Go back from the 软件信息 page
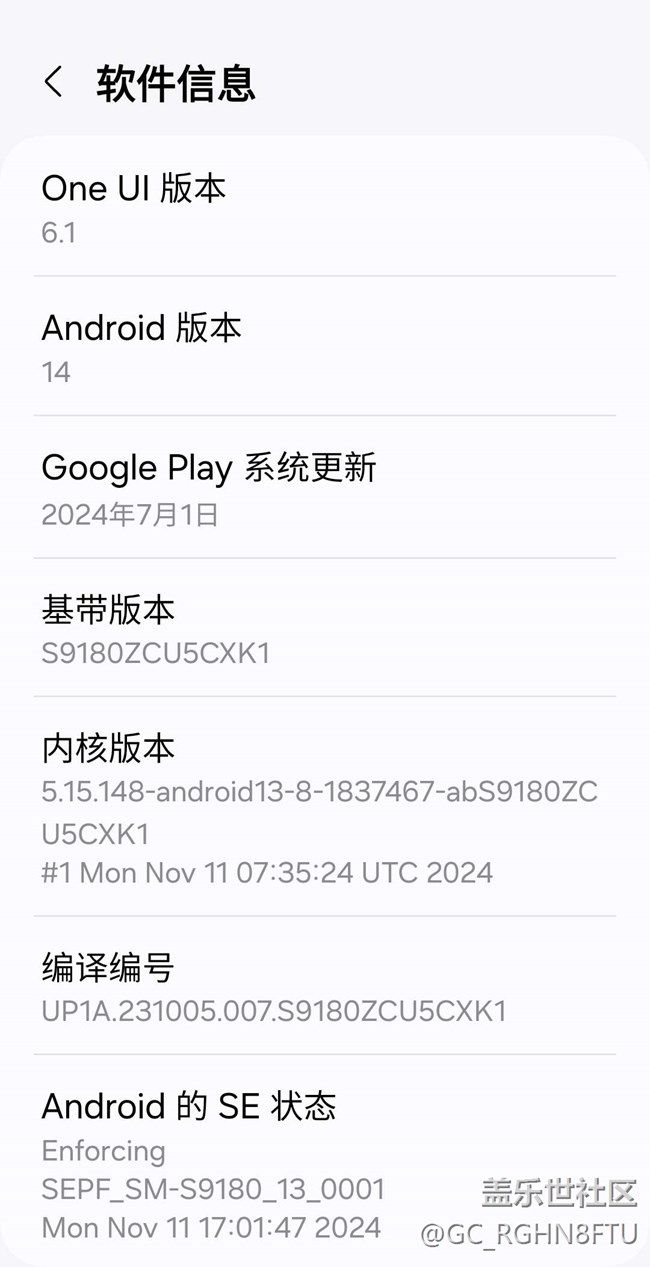 (x=54, y=83)
